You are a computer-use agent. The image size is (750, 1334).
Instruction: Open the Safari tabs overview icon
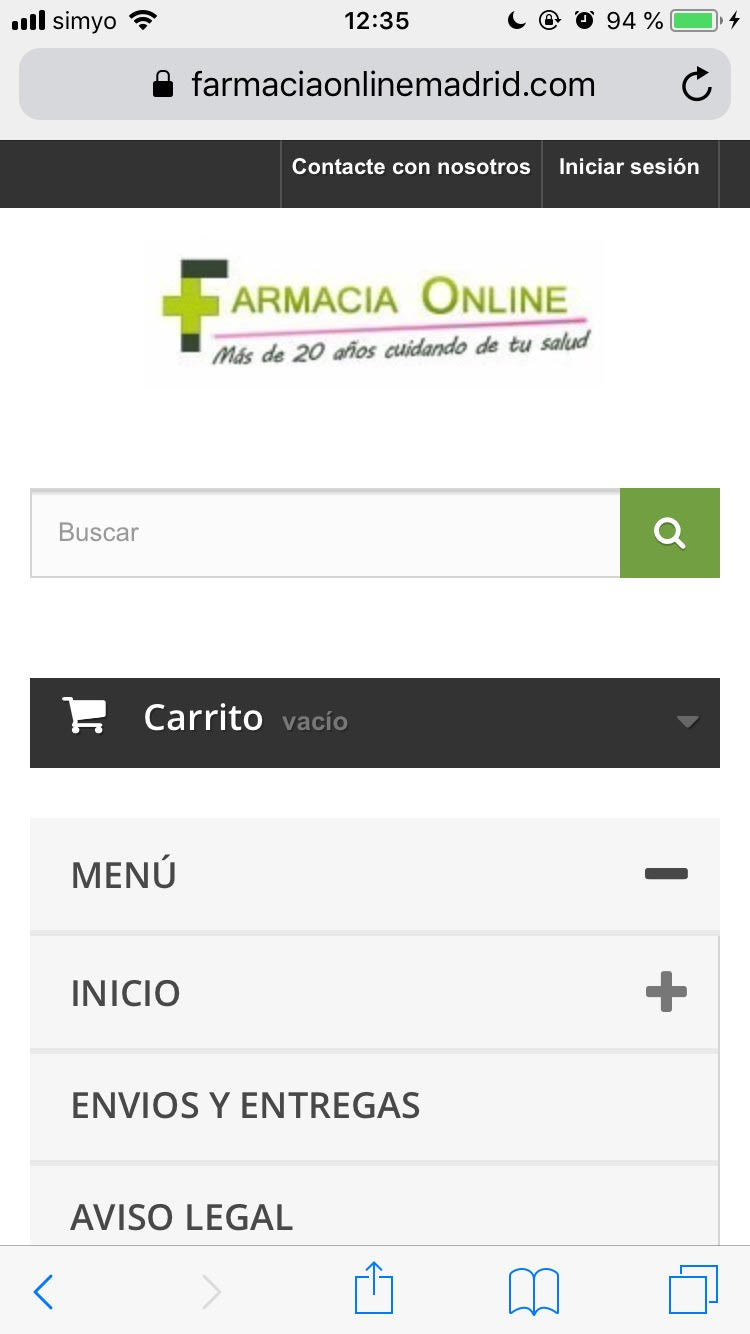coord(694,1290)
